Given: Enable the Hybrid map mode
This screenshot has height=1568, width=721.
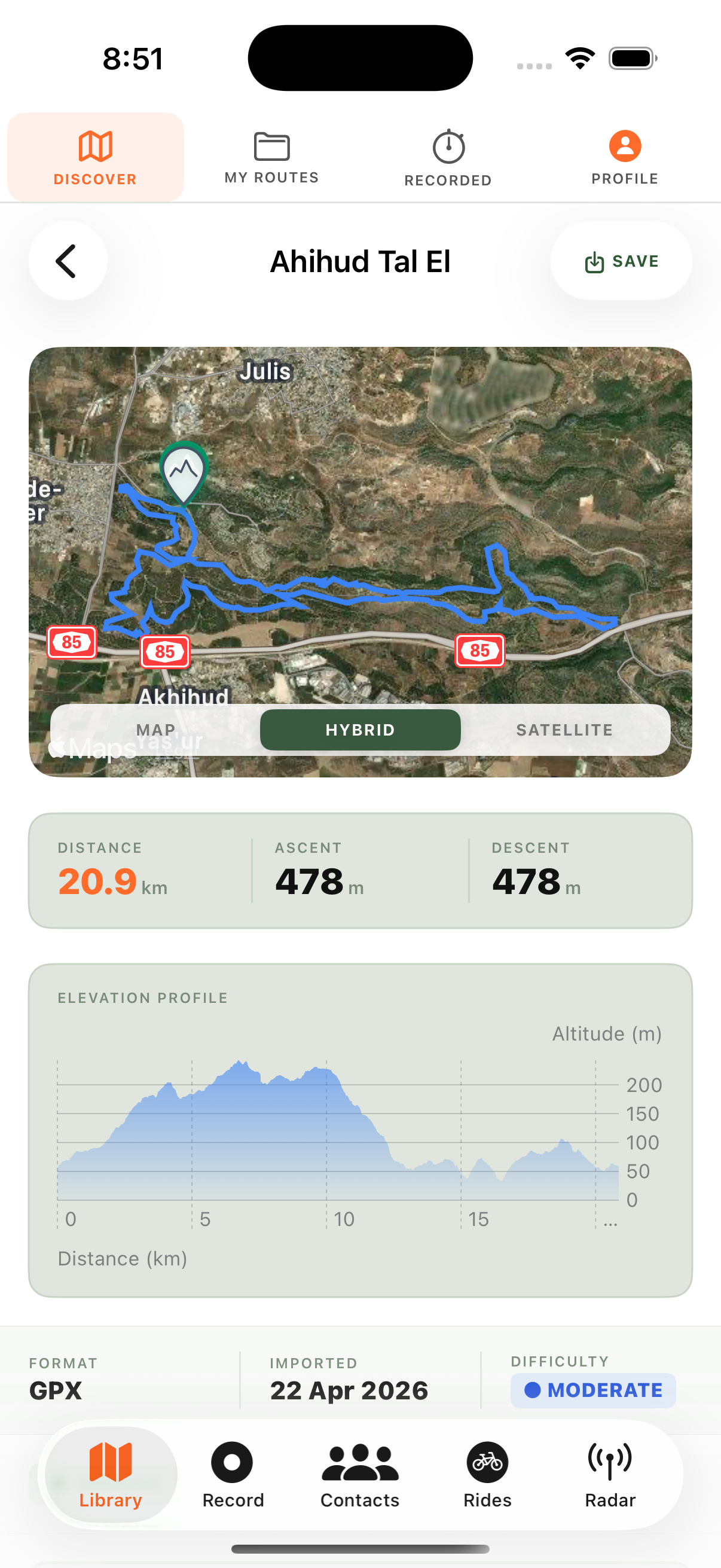Looking at the screenshot, I should tap(360, 729).
